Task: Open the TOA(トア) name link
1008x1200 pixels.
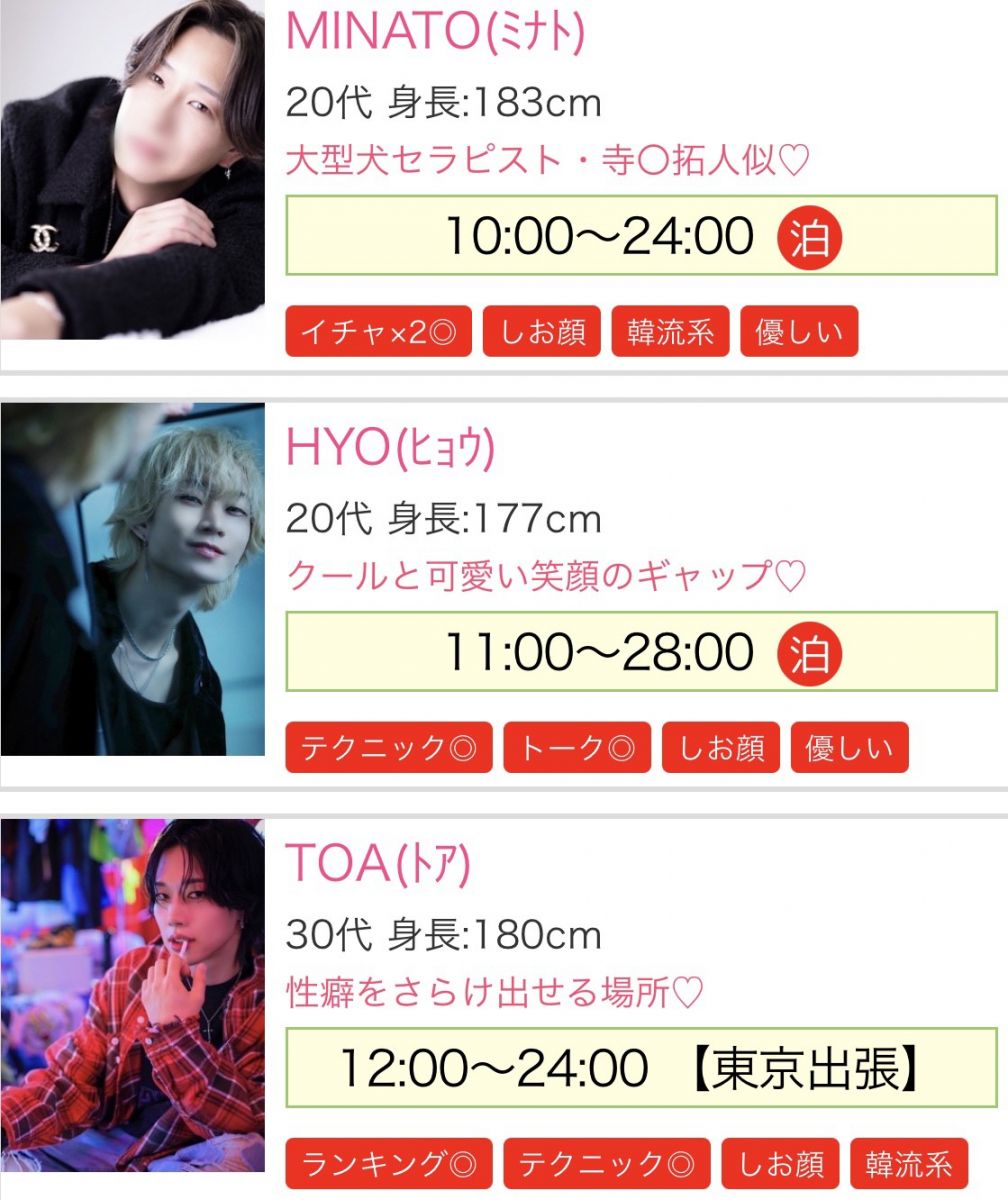Action: tap(377, 865)
